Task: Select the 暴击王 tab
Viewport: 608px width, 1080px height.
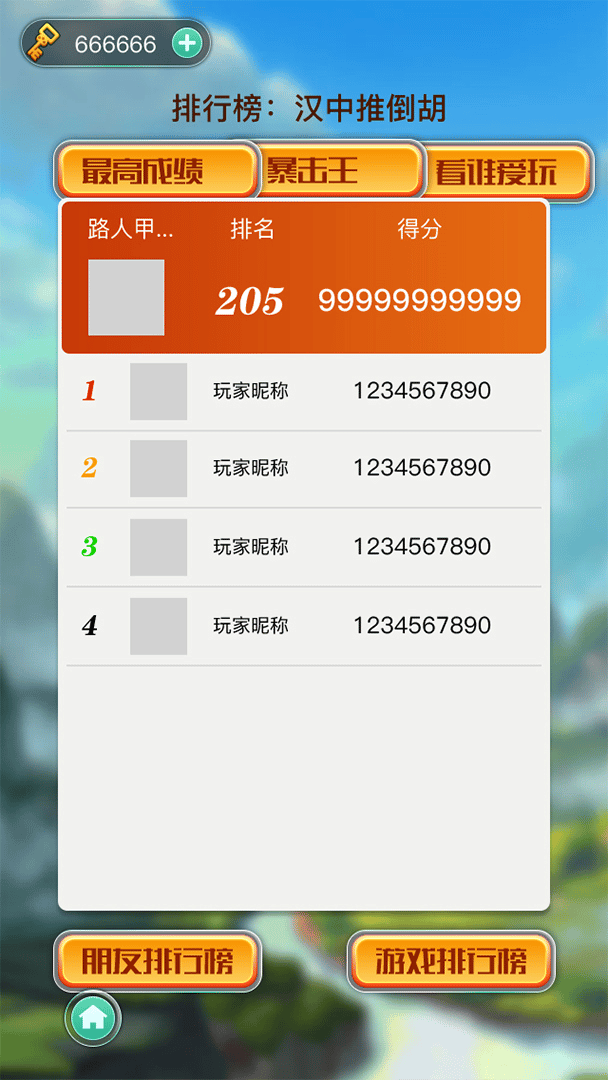Action: click(341, 169)
